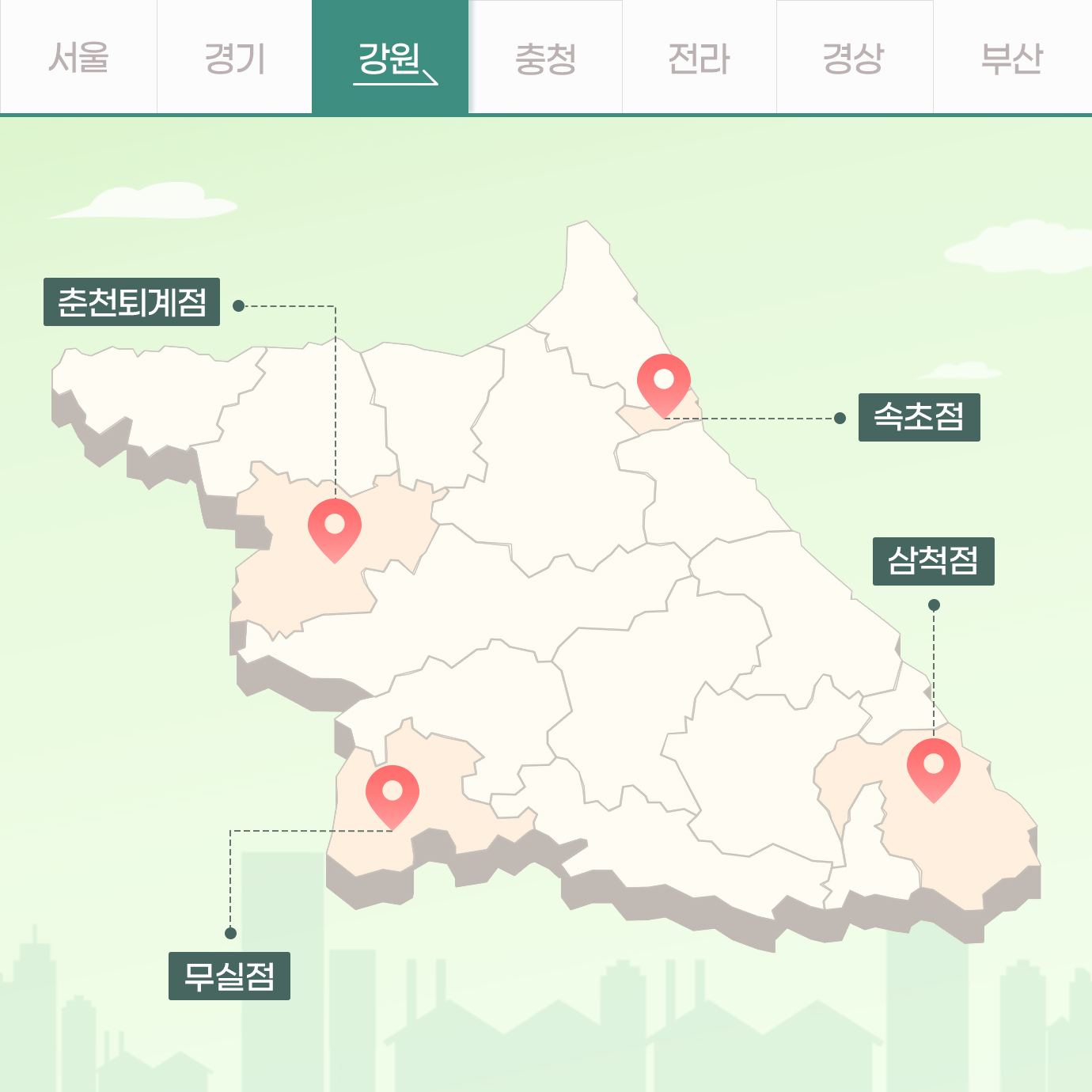Select the 강원 tab
1092x1092 pixels.
[x=390, y=58]
